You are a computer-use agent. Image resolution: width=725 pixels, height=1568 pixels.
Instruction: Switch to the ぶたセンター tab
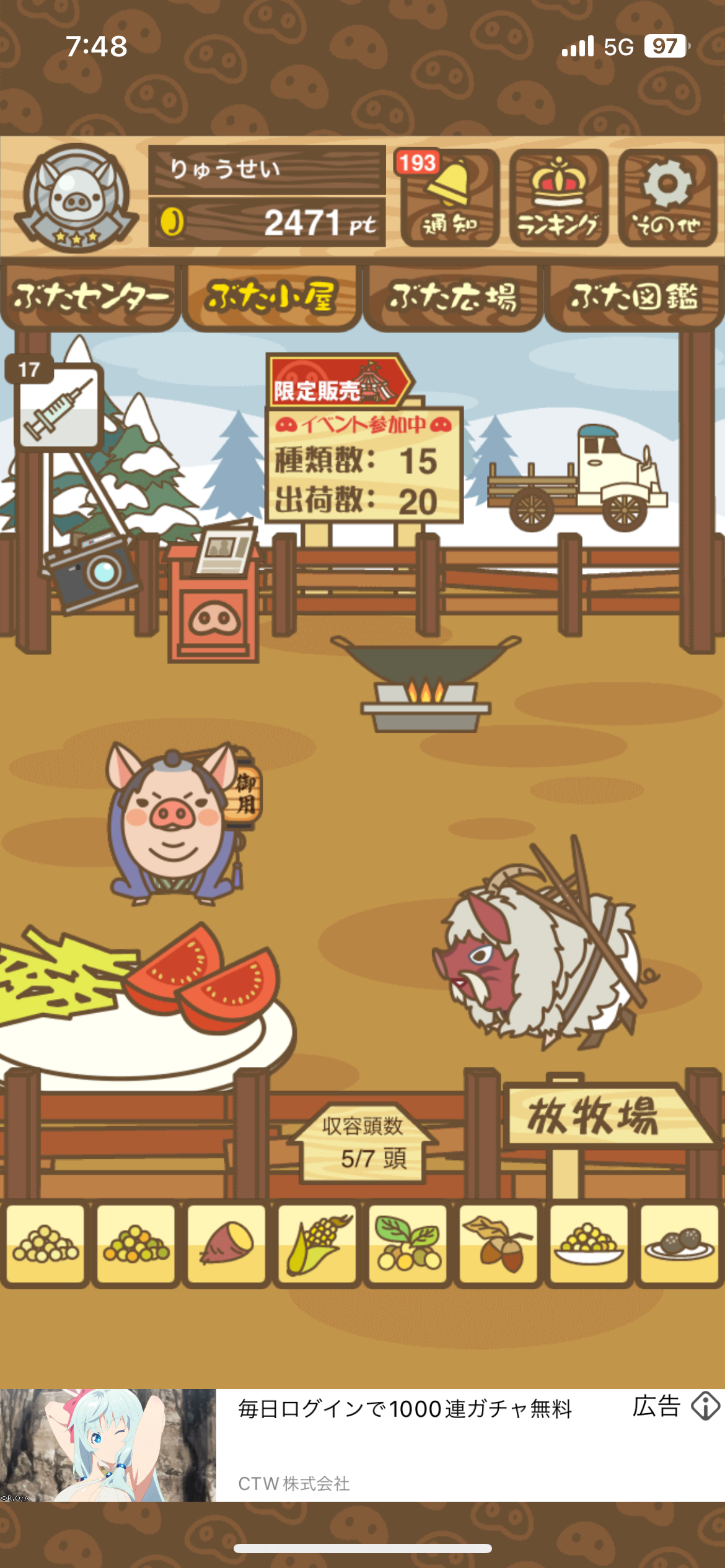(90, 297)
